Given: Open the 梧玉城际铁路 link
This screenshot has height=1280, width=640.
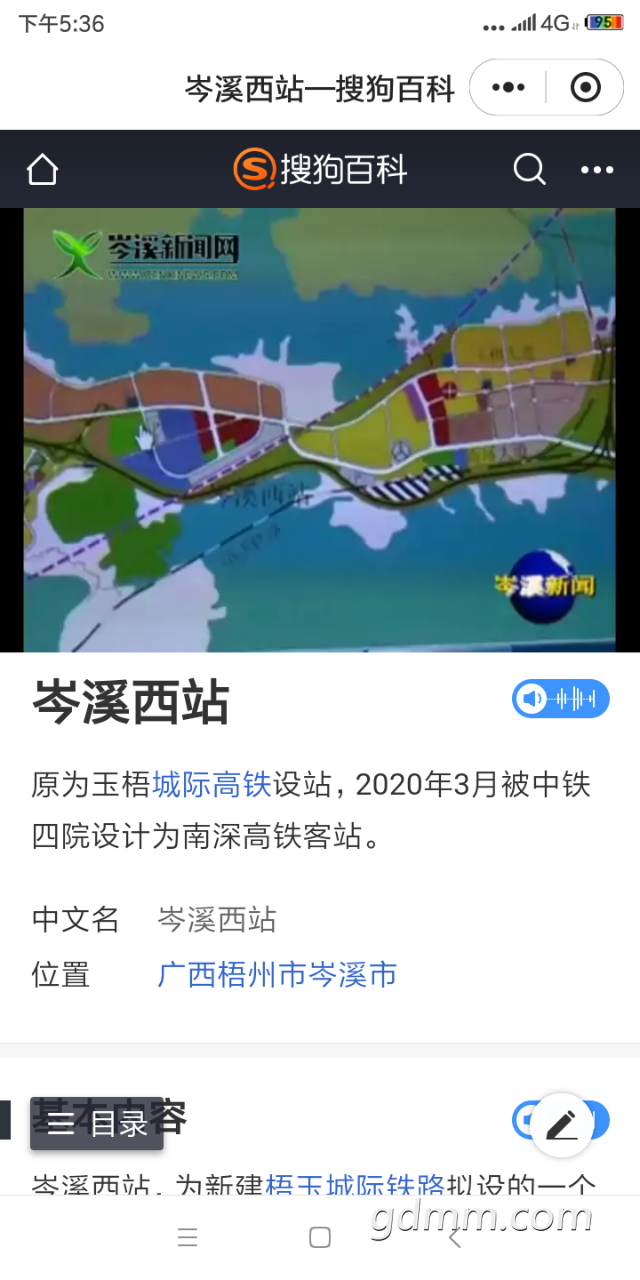Looking at the screenshot, I should [x=355, y=1186].
